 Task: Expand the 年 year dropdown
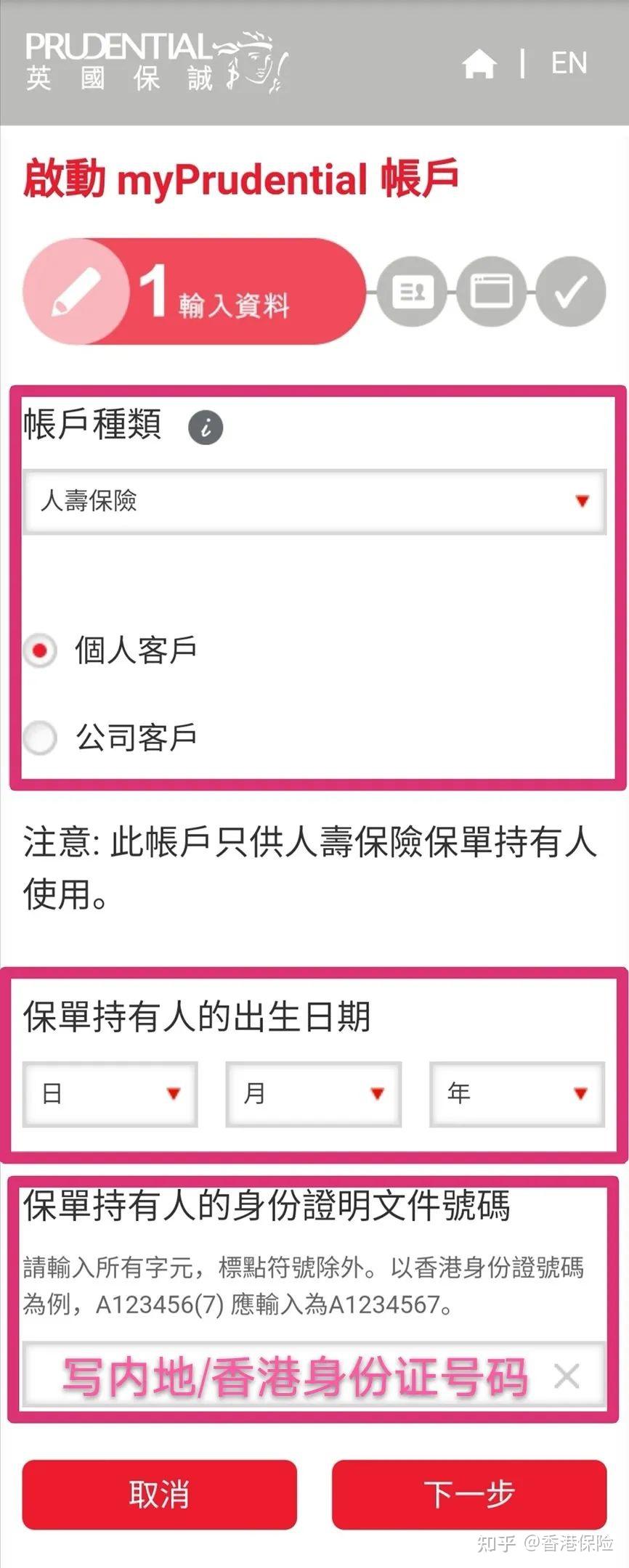(516, 1093)
